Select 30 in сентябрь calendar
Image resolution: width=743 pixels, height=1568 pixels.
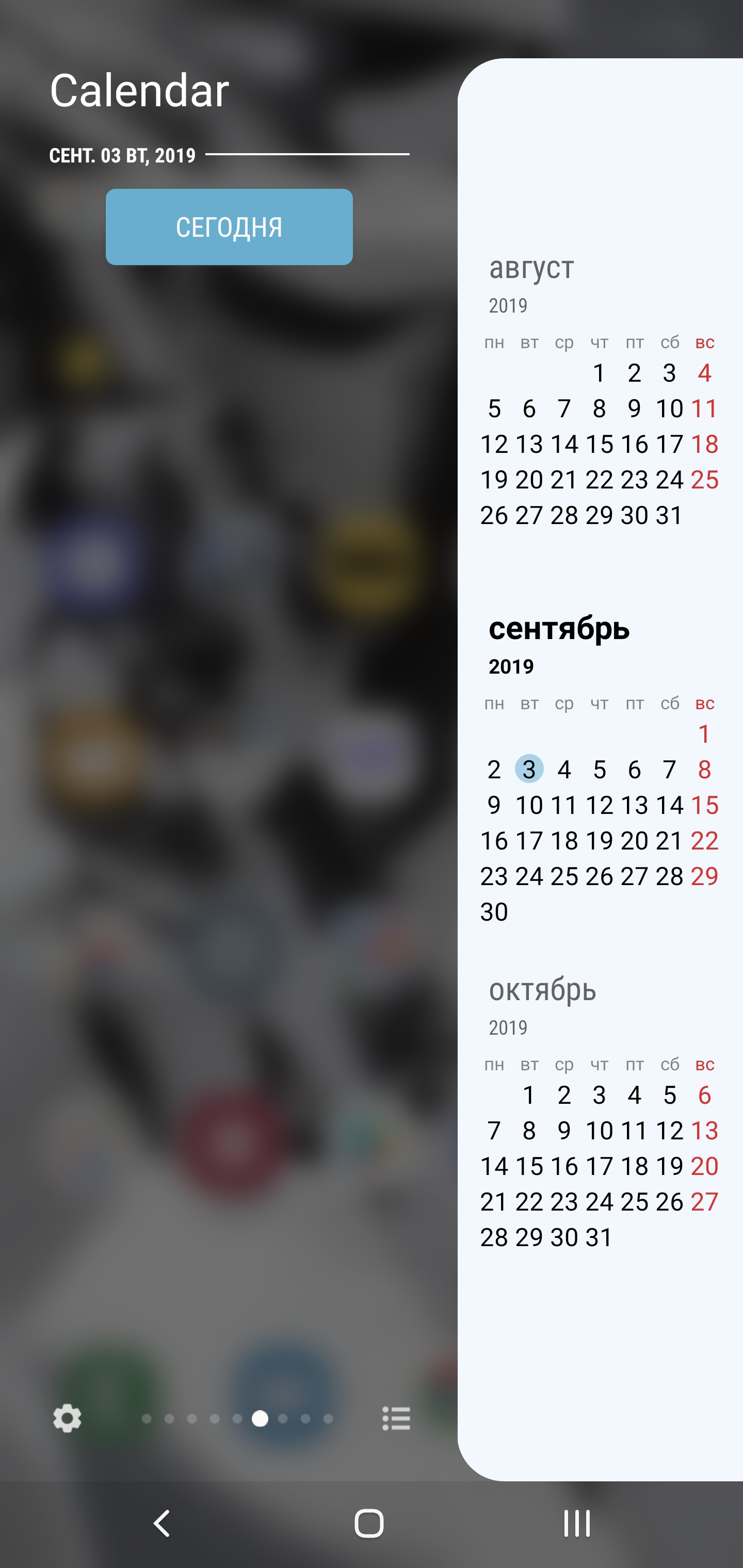[x=494, y=912]
